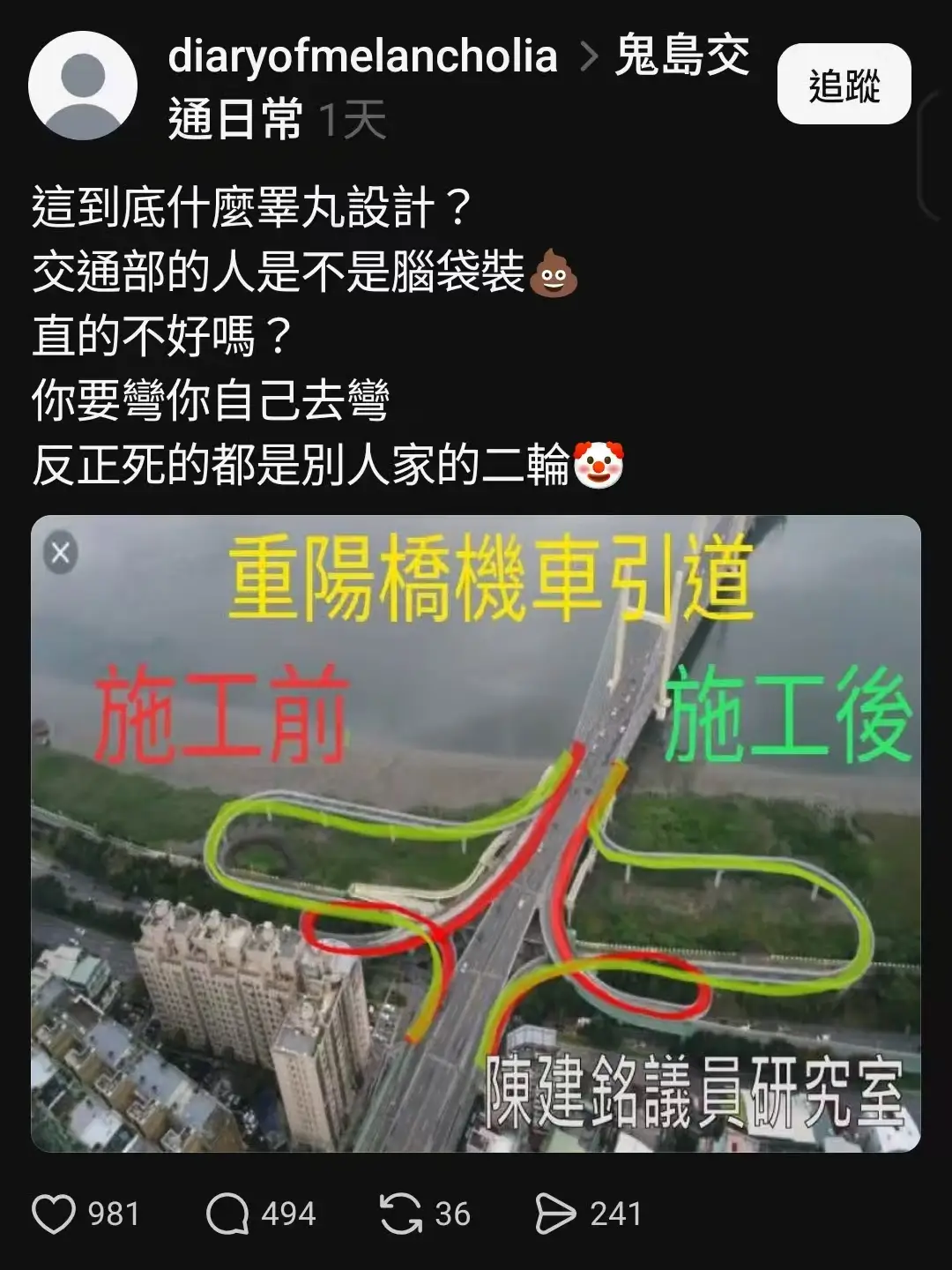Like the post with 981 likes

[54, 1214]
